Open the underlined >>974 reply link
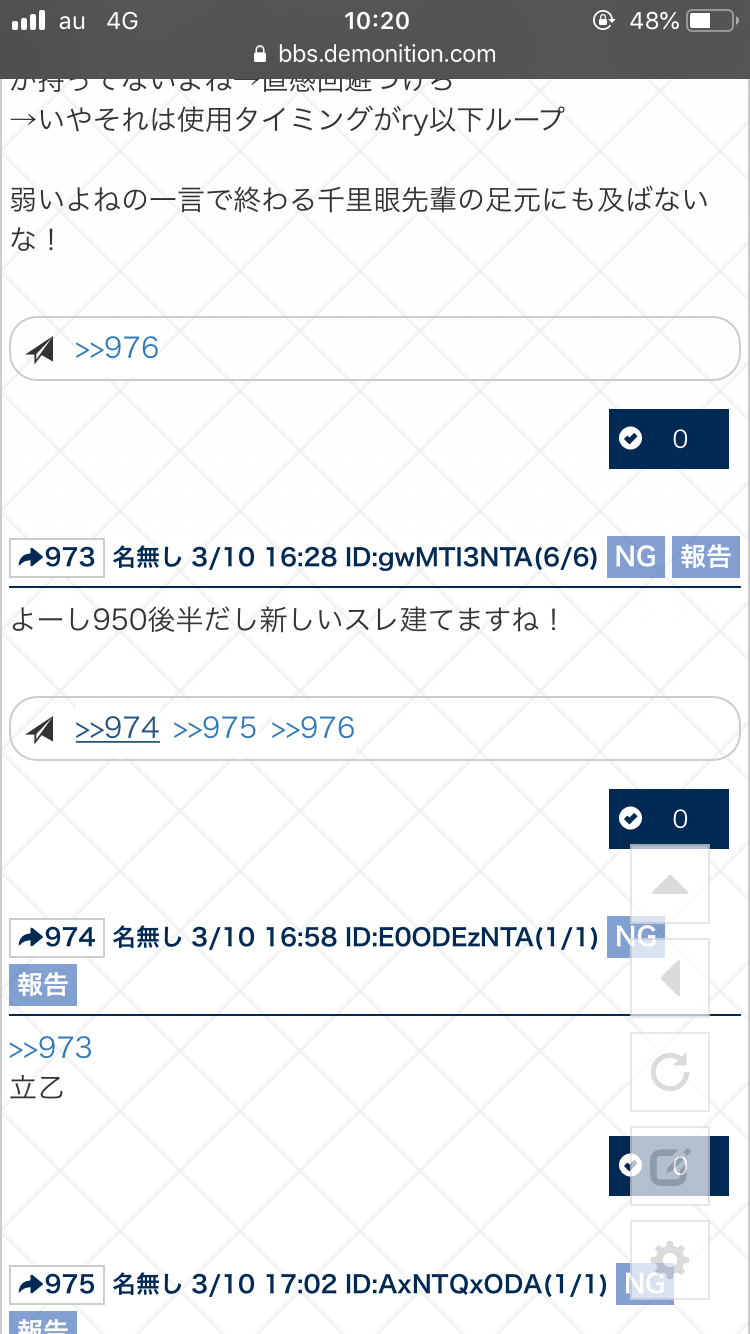This screenshot has width=750, height=1334. pos(117,728)
